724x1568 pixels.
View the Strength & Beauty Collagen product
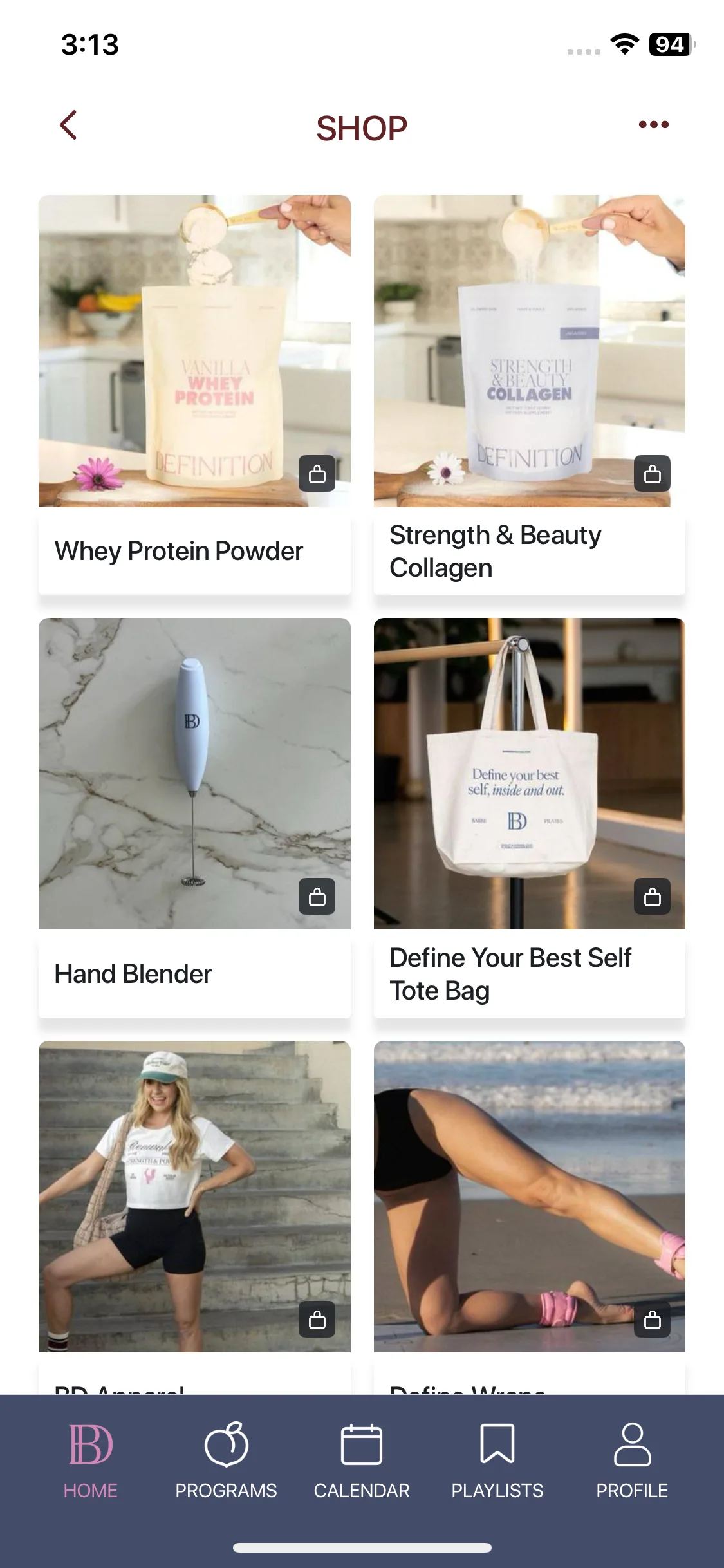(529, 351)
